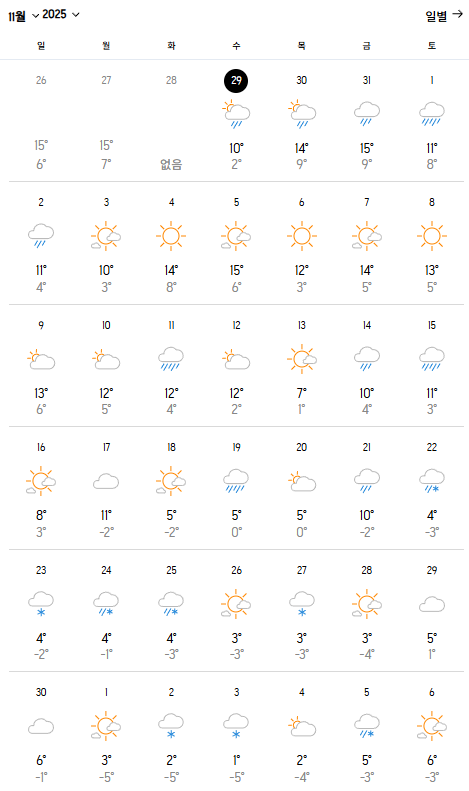Open the 11월 month dropdown
This screenshot has width=469, height=791.
[x=23, y=16]
